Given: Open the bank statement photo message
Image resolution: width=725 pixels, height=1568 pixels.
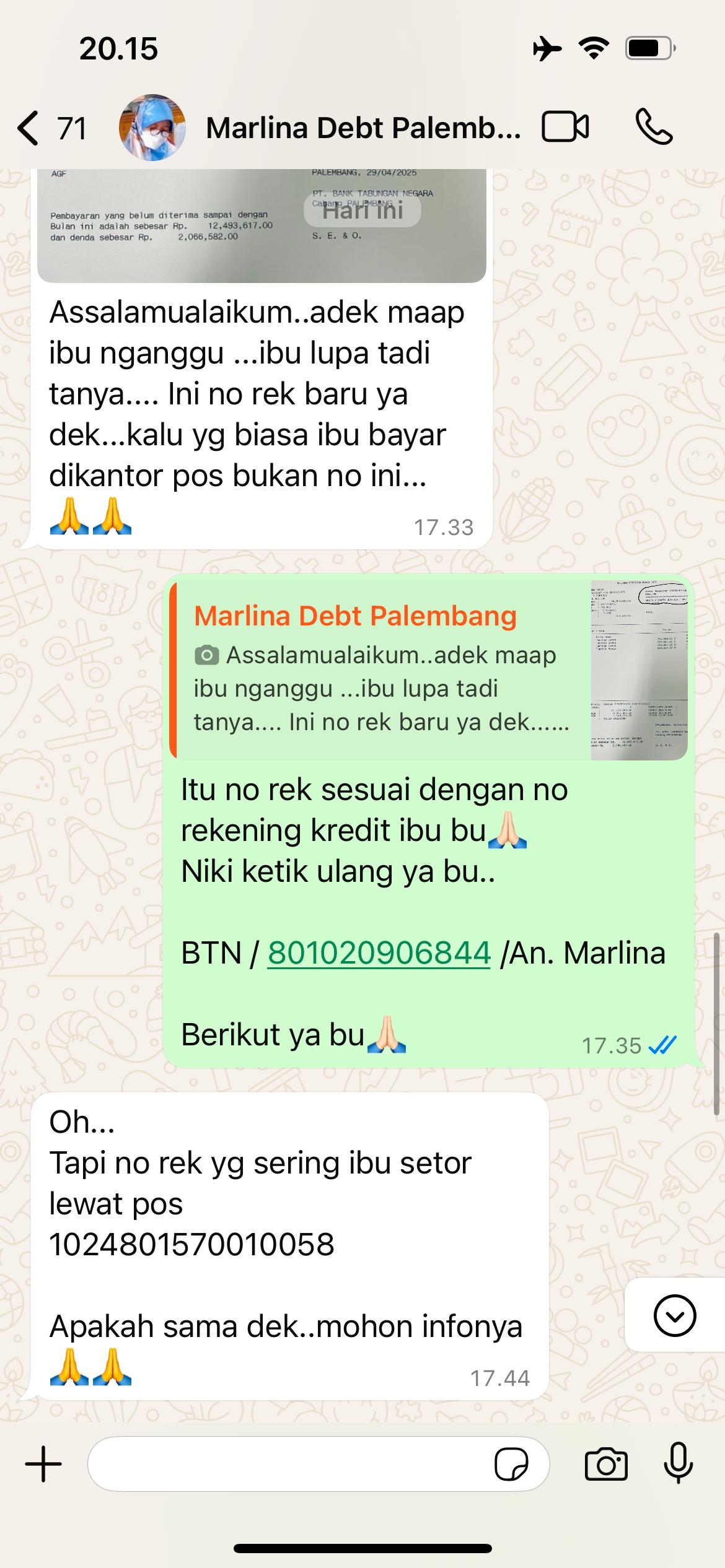Looking at the screenshot, I should (261, 226).
